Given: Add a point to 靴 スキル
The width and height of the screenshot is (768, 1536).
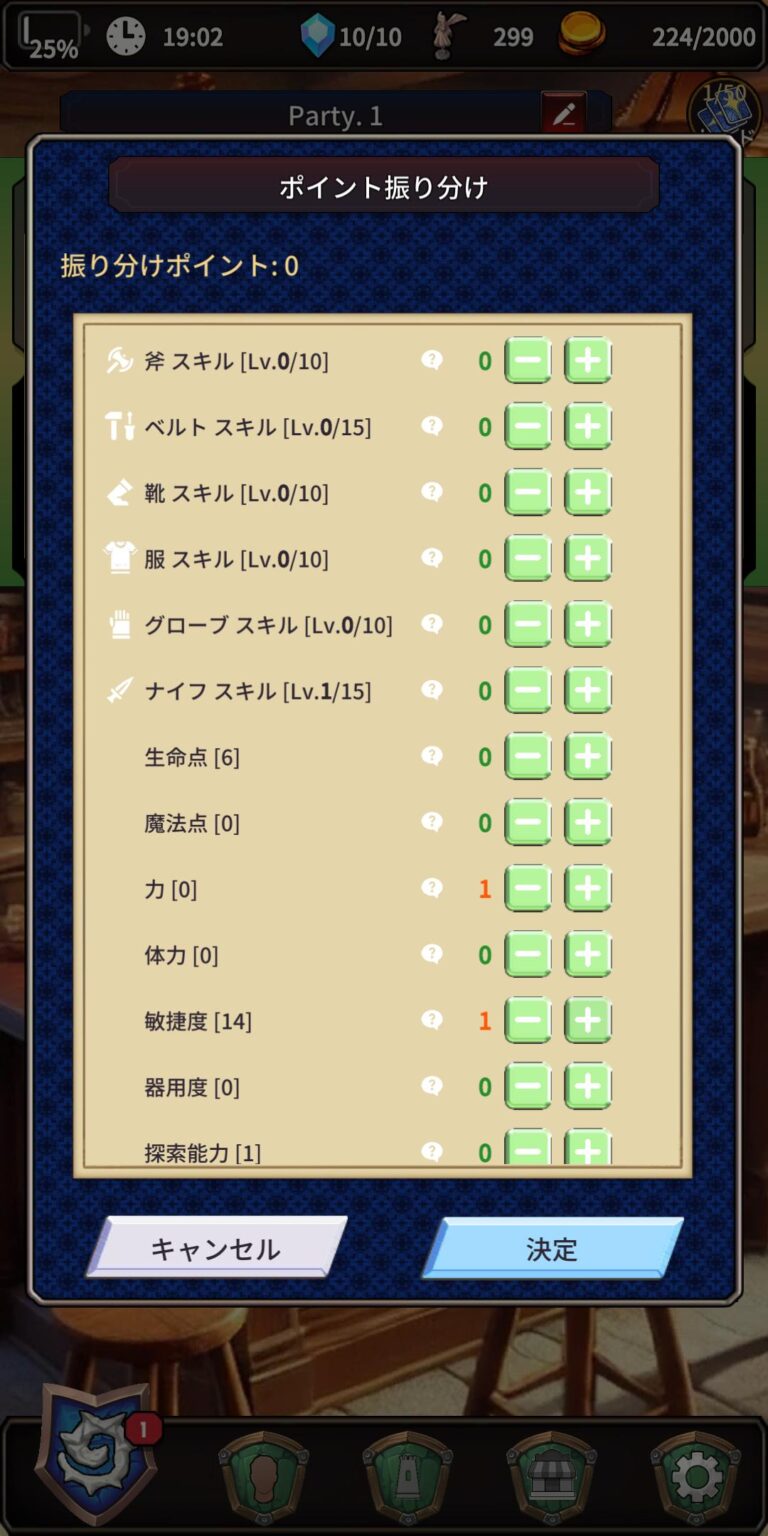Looking at the screenshot, I should pos(588,493).
